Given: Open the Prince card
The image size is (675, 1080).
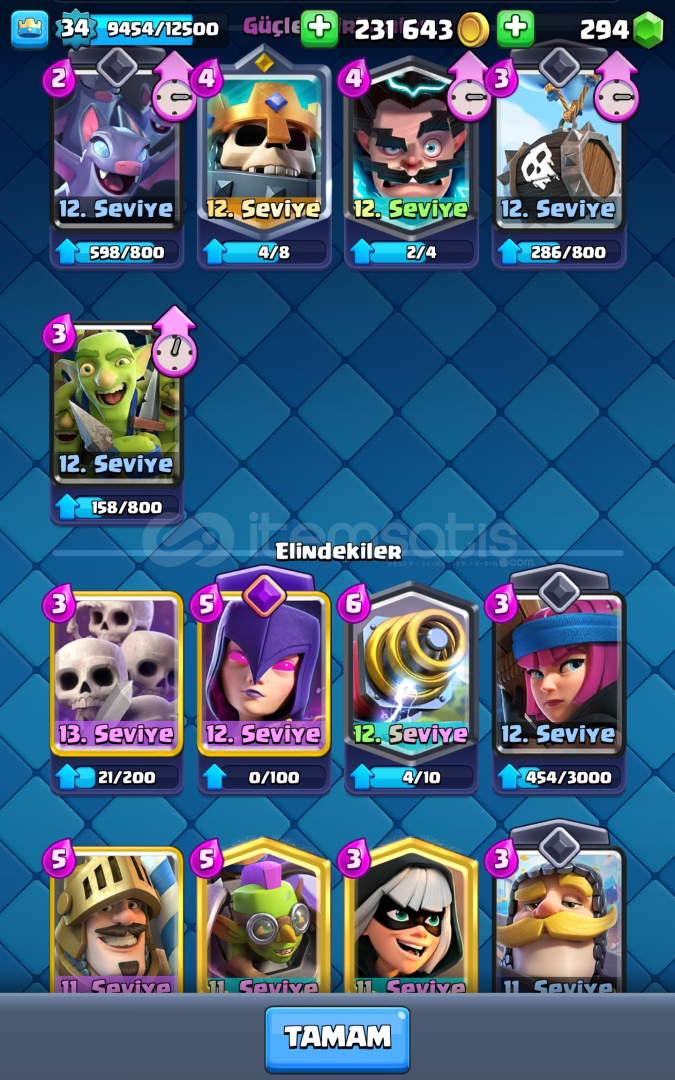Looking at the screenshot, I should tap(116, 920).
